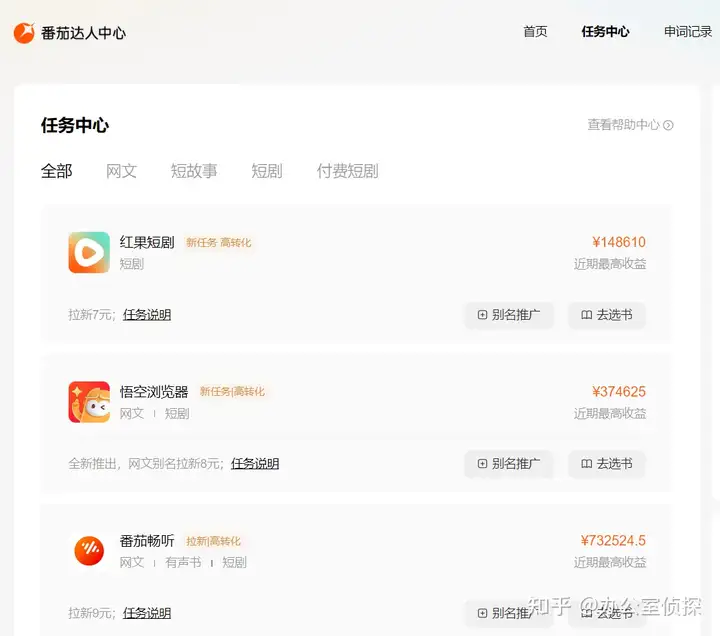The image size is (720, 636).
Task: Go to 任务中心 in top navigation
Action: click(x=605, y=32)
